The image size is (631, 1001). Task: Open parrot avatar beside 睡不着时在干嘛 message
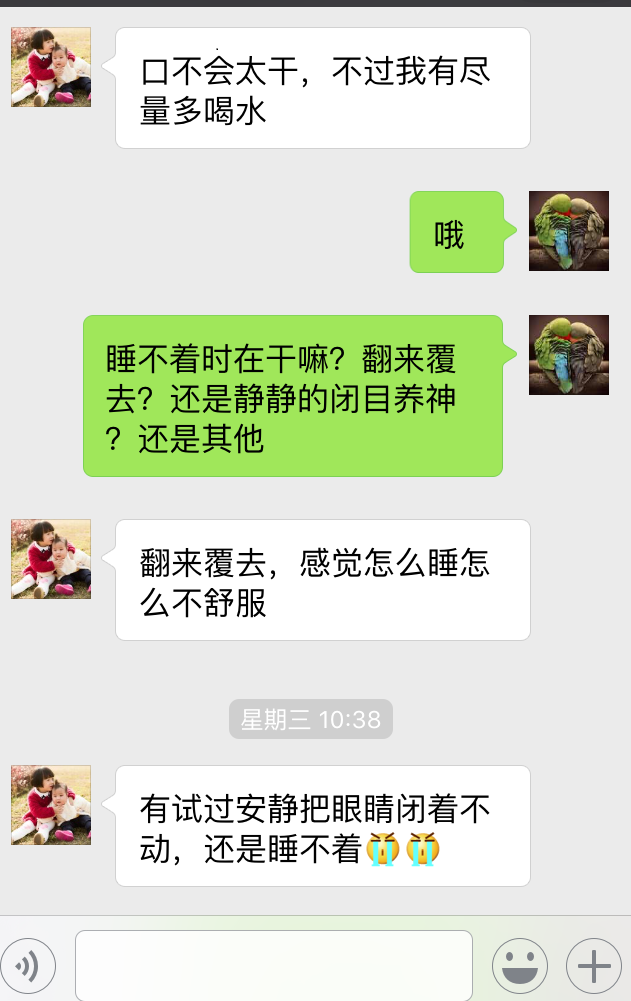[568, 355]
